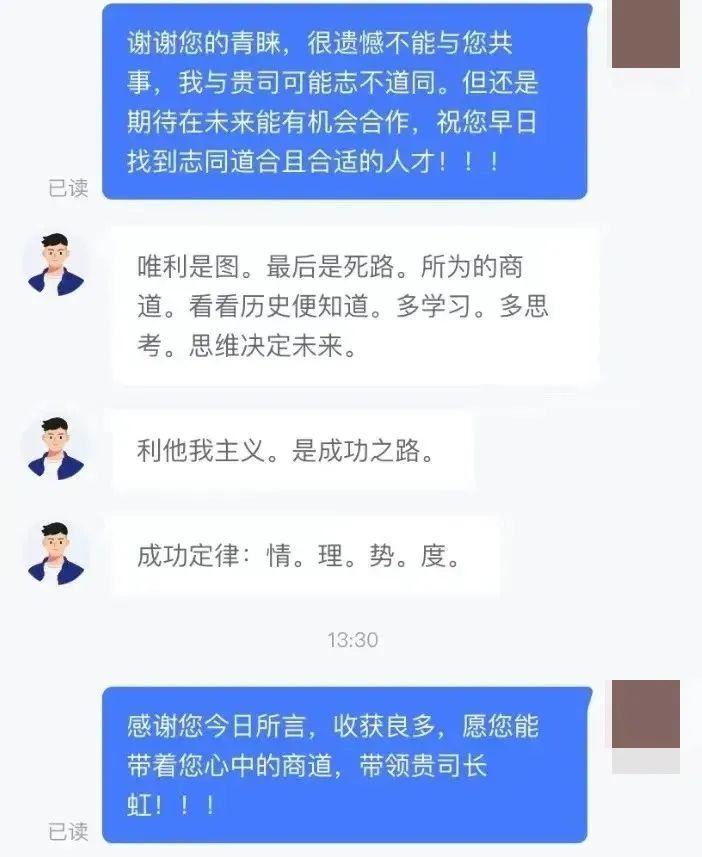Tap recruiter's avatar next to 利他我主义 message

pos(55,448)
